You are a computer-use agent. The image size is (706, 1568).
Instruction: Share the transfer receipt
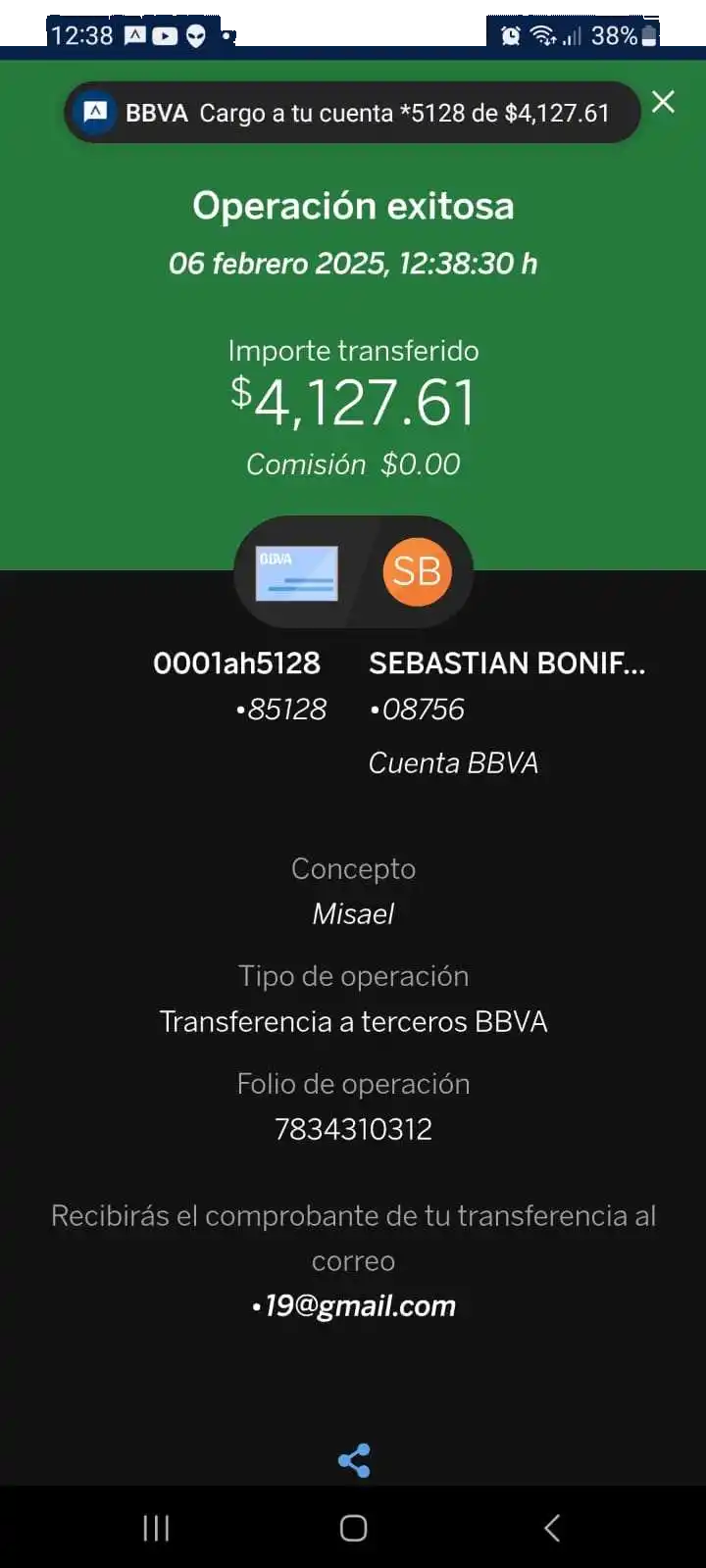pos(353,1460)
